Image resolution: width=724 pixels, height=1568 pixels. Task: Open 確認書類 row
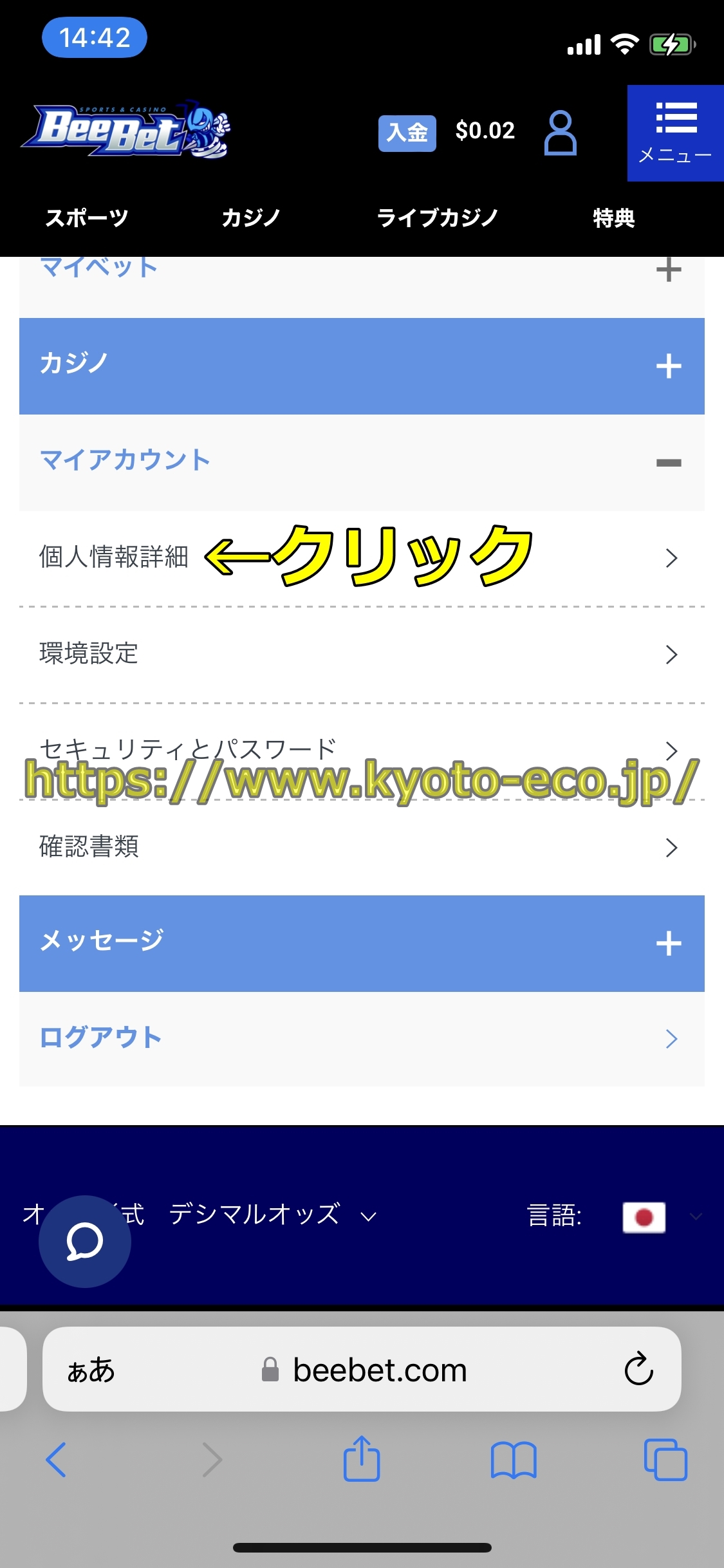(362, 847)
